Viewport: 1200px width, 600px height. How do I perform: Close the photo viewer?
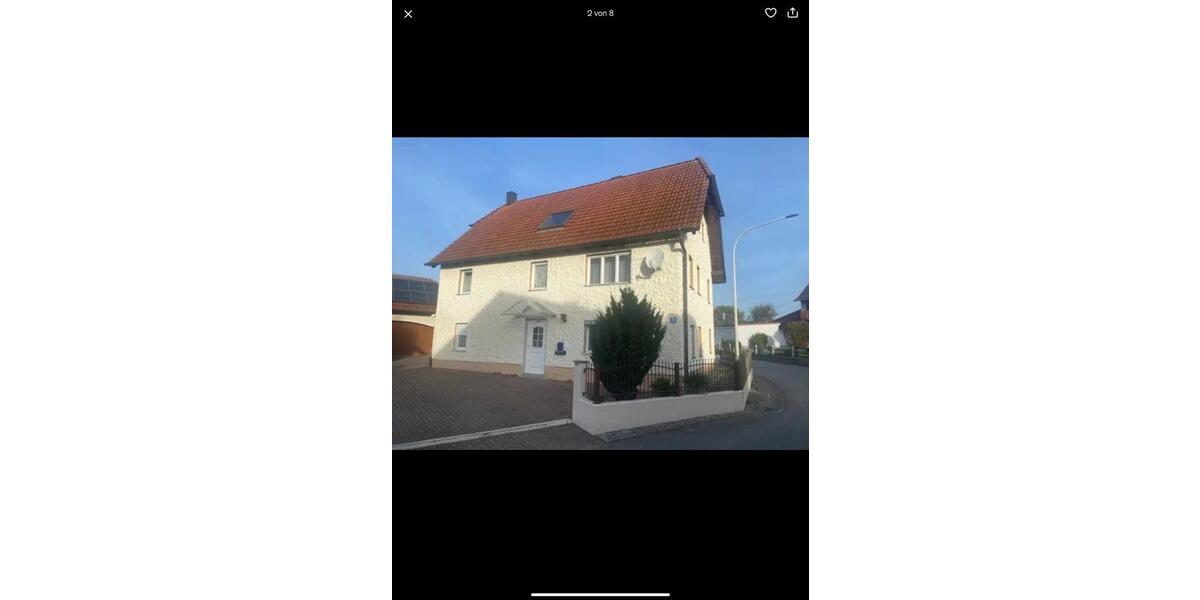408,14
